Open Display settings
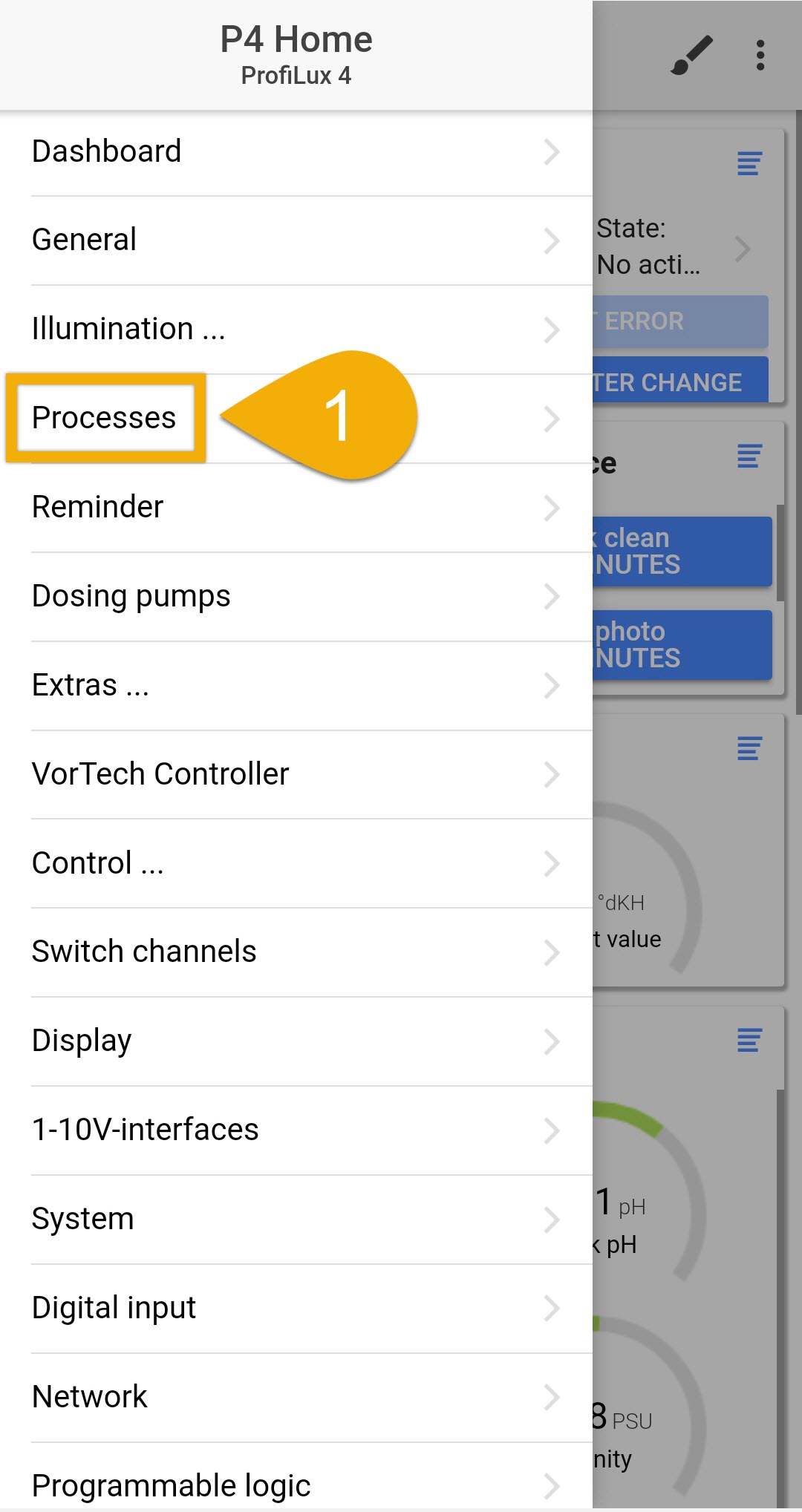The width and height of the screenshot is (802, 1512). (296, 1041)
